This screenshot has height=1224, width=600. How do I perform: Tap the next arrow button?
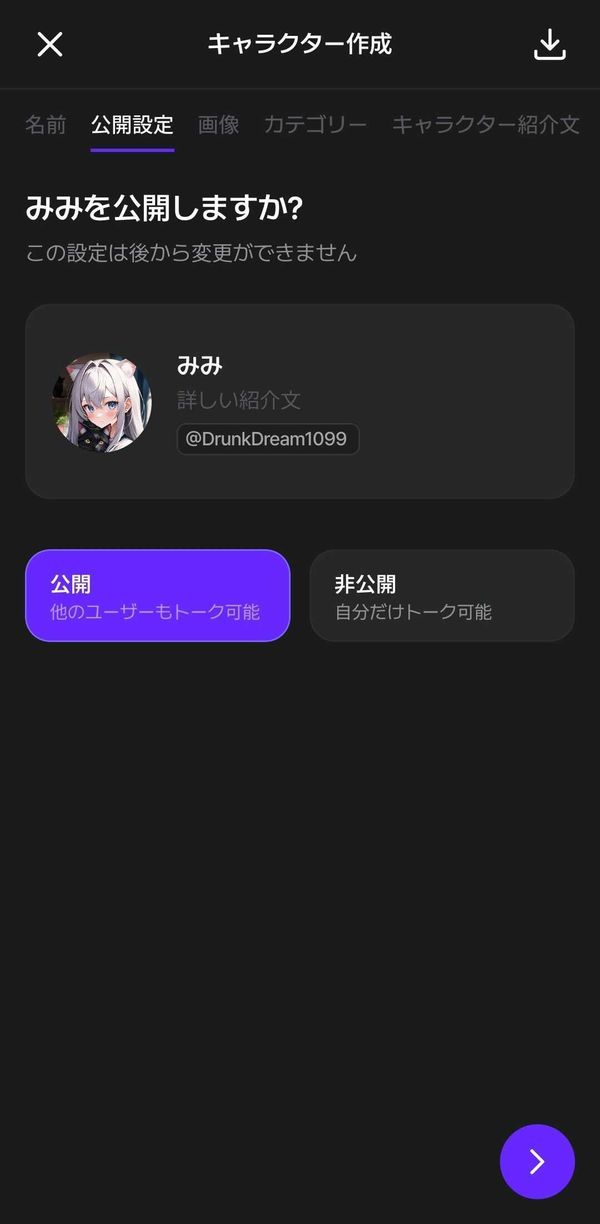[x=537, y=1161]
